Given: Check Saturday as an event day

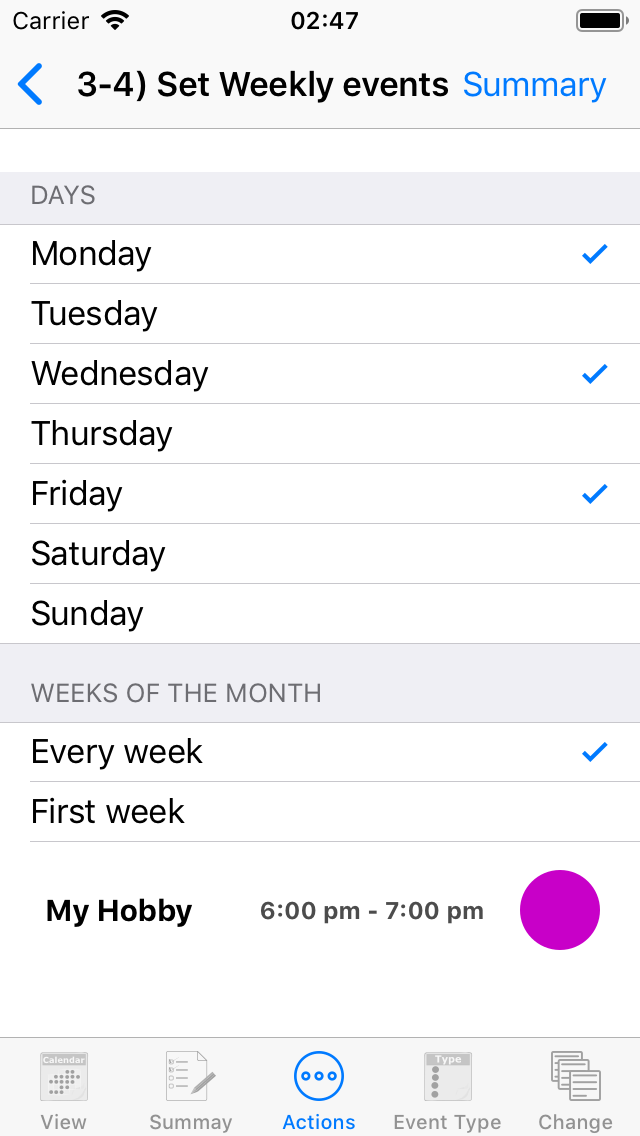Looking at the screenshot, I should click(320, 554).
